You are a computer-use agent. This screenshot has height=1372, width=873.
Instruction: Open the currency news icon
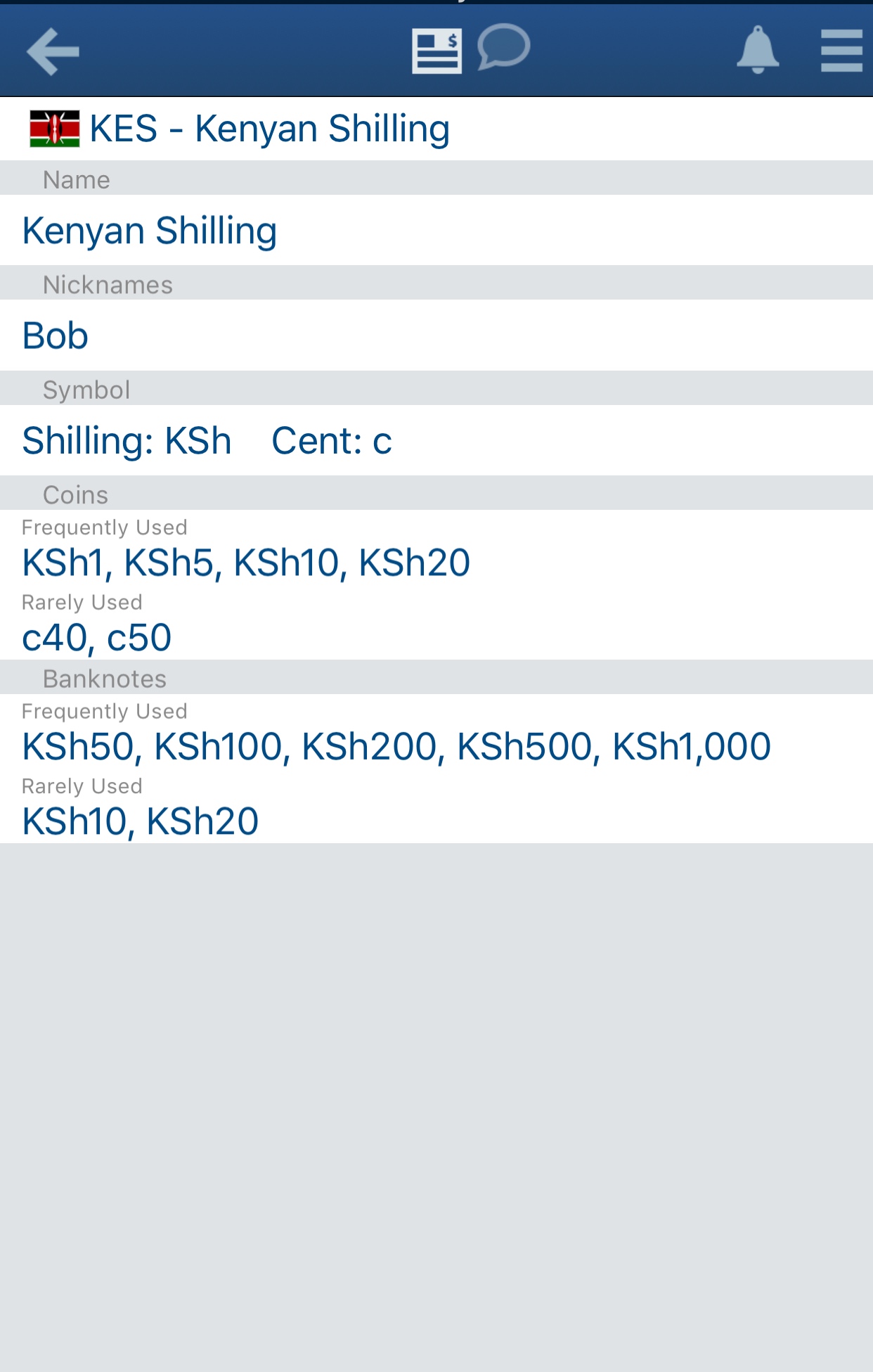(x=436, y=51)
